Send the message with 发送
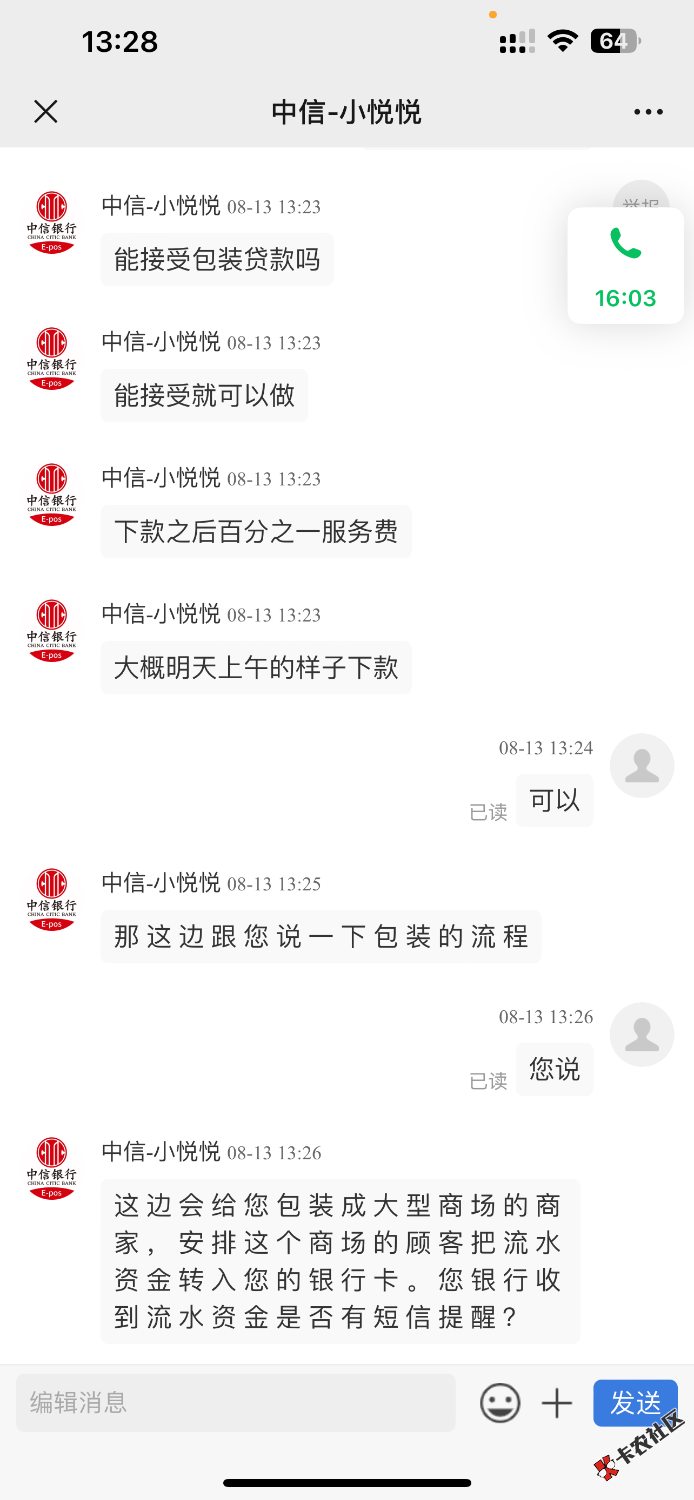The height and width of the screenshot is (1500, 694). tap(635, 1403)
